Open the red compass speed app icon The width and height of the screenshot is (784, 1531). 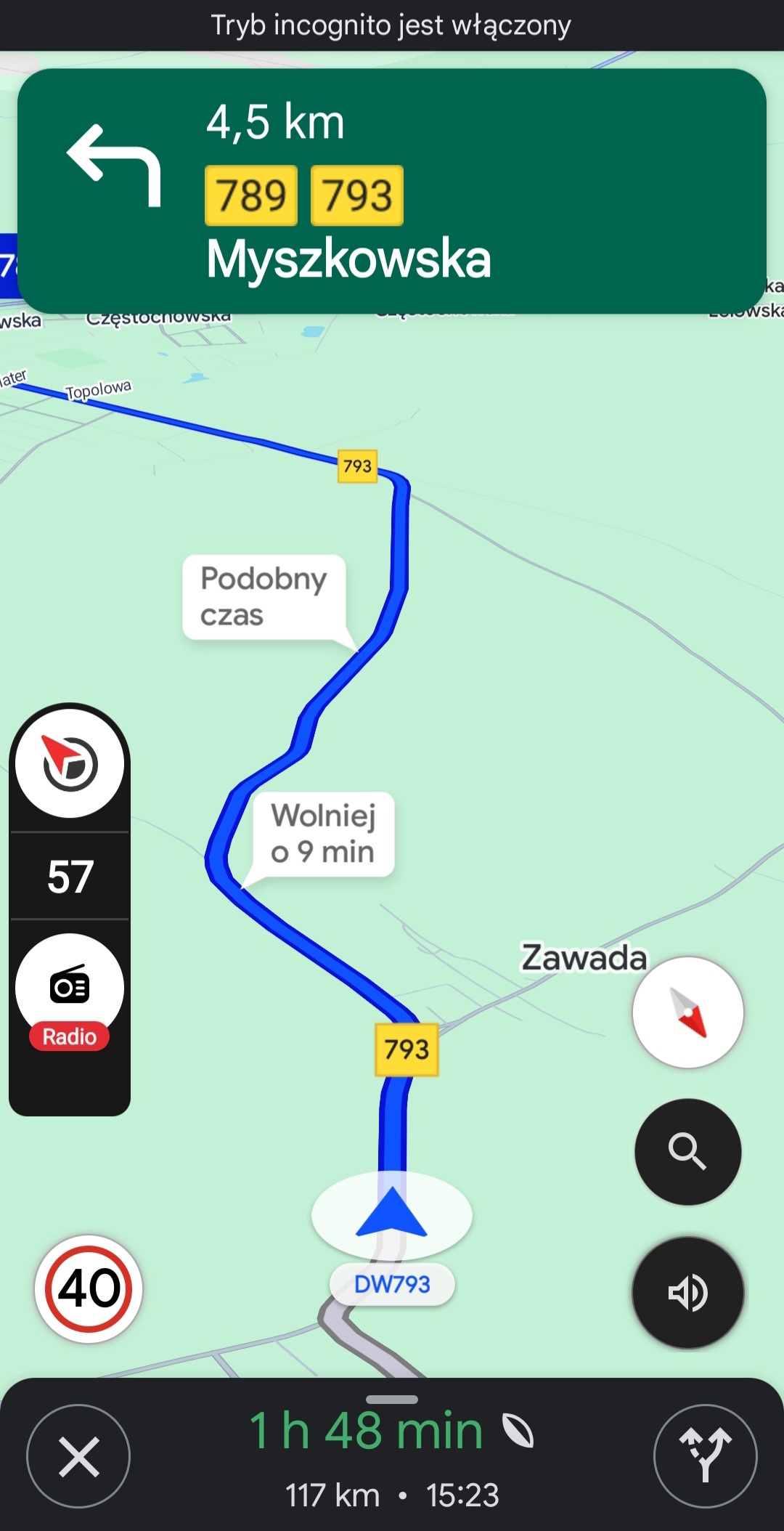pos(70,763)
